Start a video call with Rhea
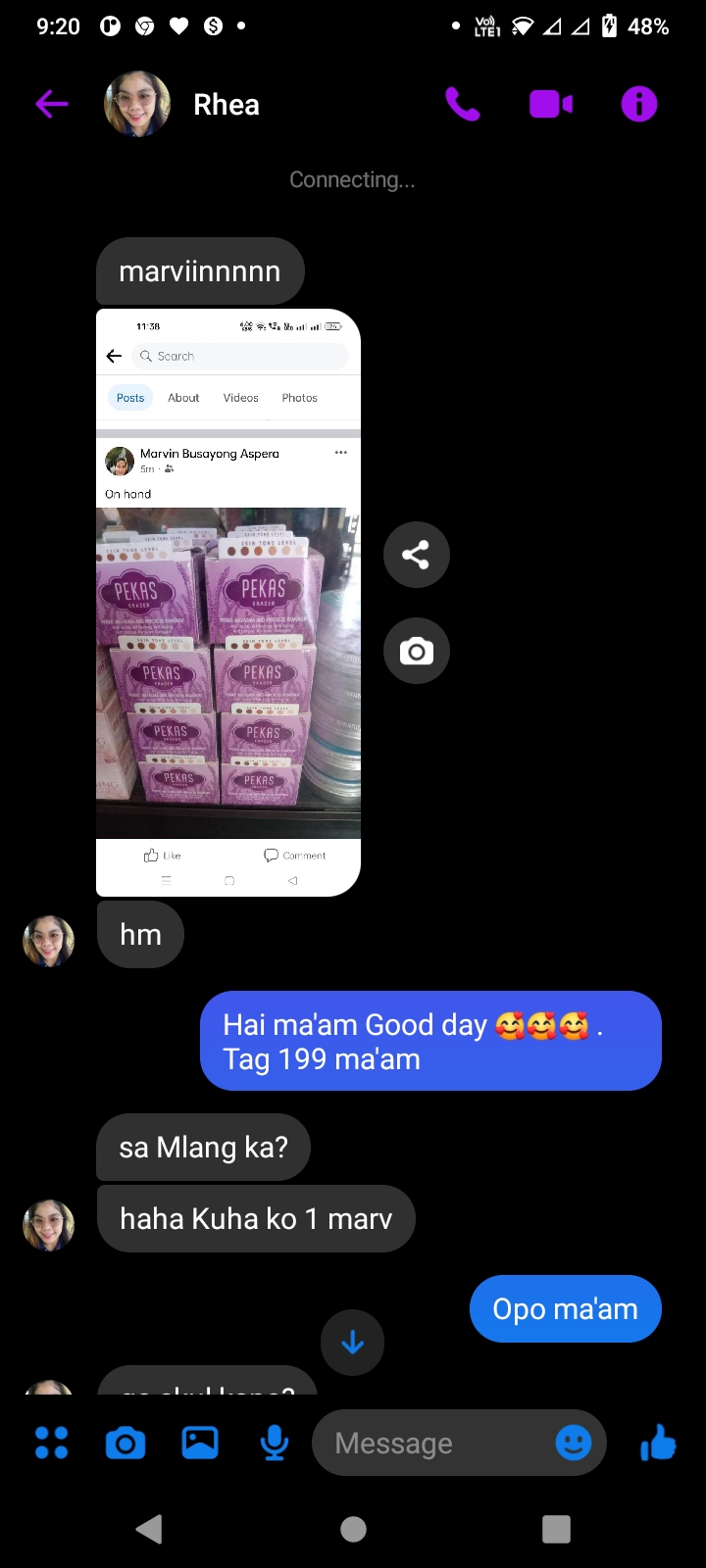The height and width of the screenshot is (1568, 706). (x=551, y=104)
